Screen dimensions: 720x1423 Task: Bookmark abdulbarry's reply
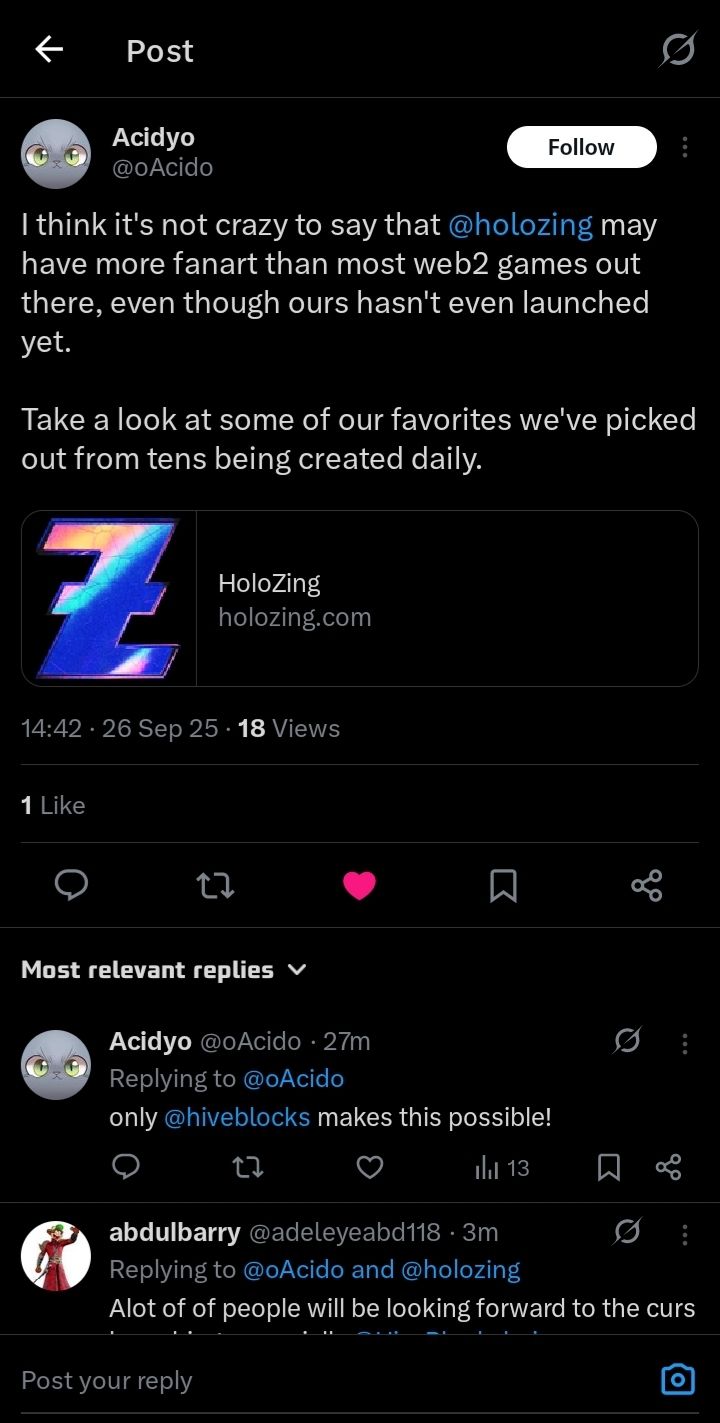(x=609, y=1410)
